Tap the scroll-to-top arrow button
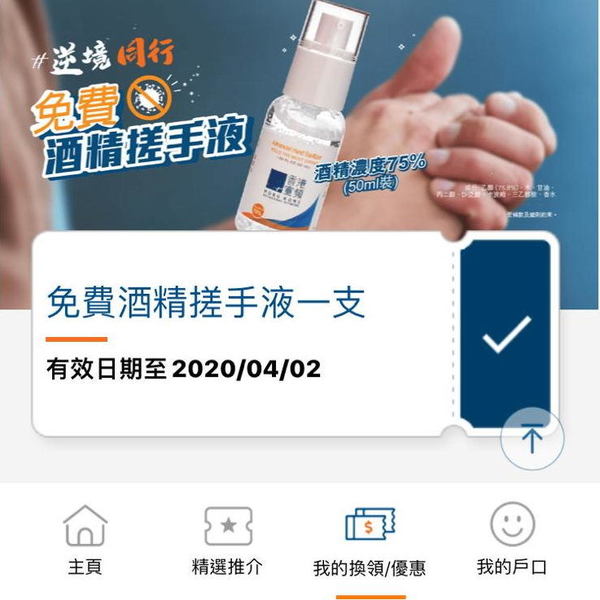600x600 pixels. pyautogui.click(x=532, y=441)
